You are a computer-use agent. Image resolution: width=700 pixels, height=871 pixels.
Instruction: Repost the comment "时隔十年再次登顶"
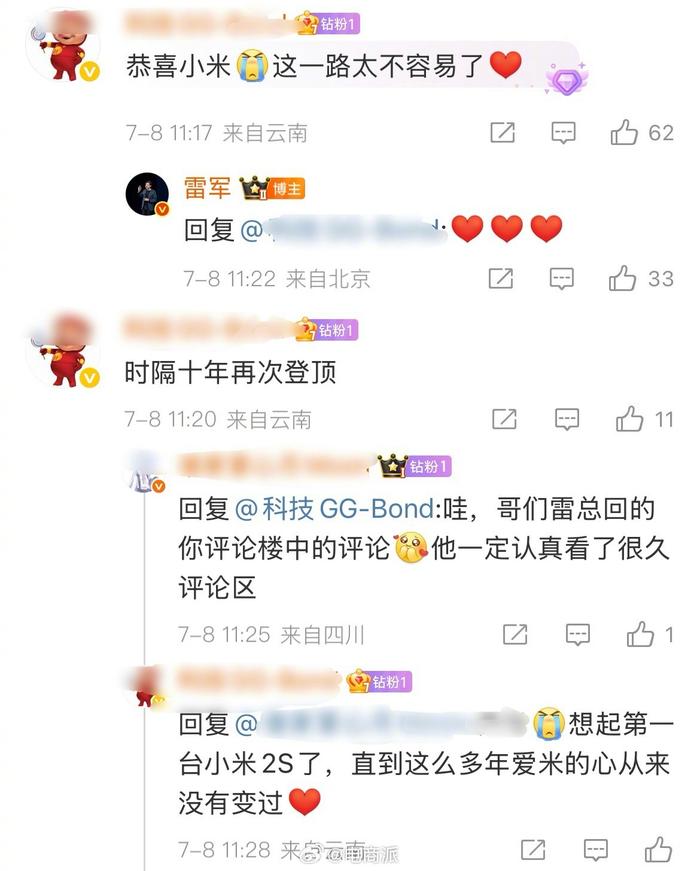coord(505,419)
